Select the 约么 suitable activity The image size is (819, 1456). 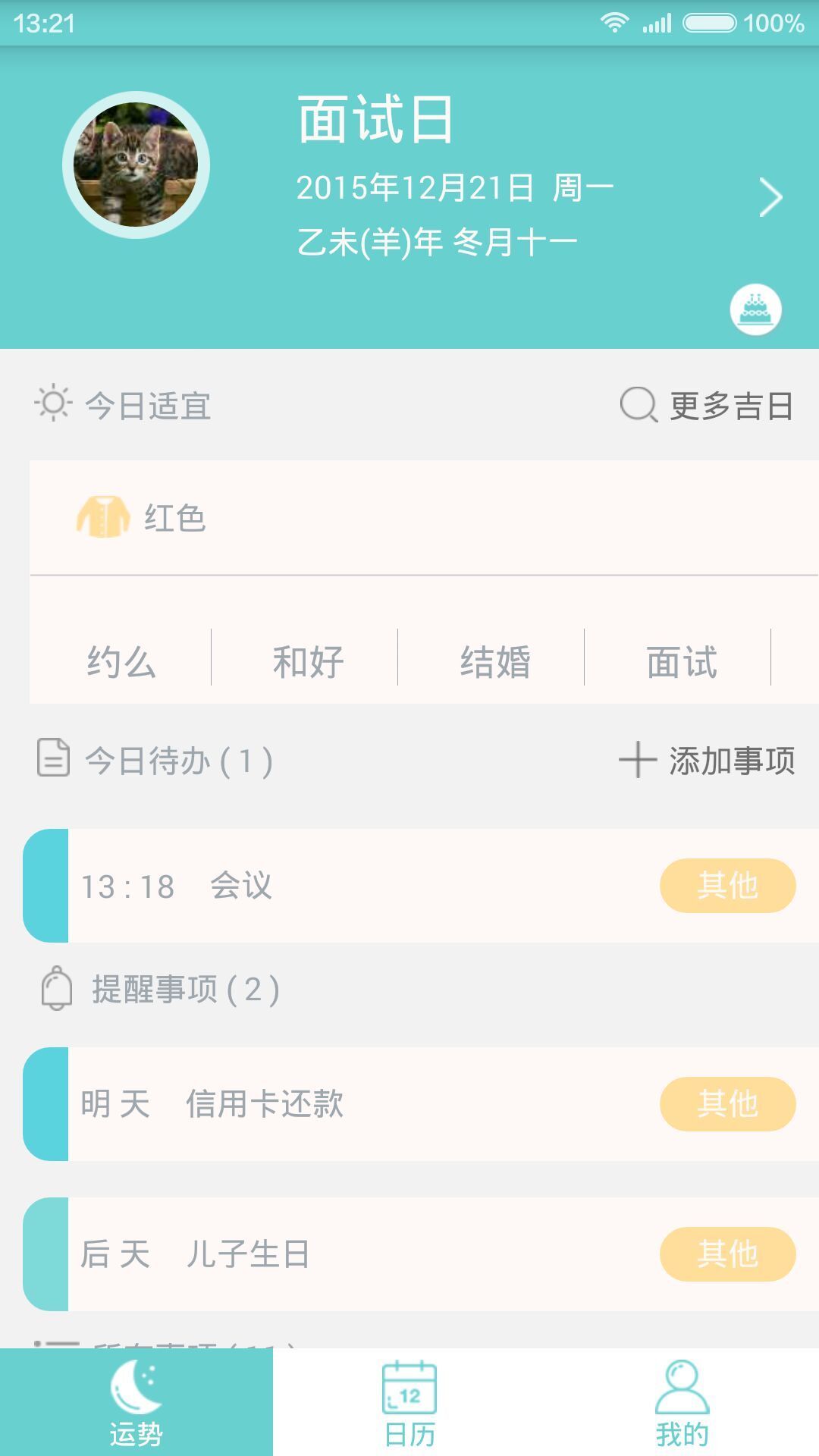point(121,662)
